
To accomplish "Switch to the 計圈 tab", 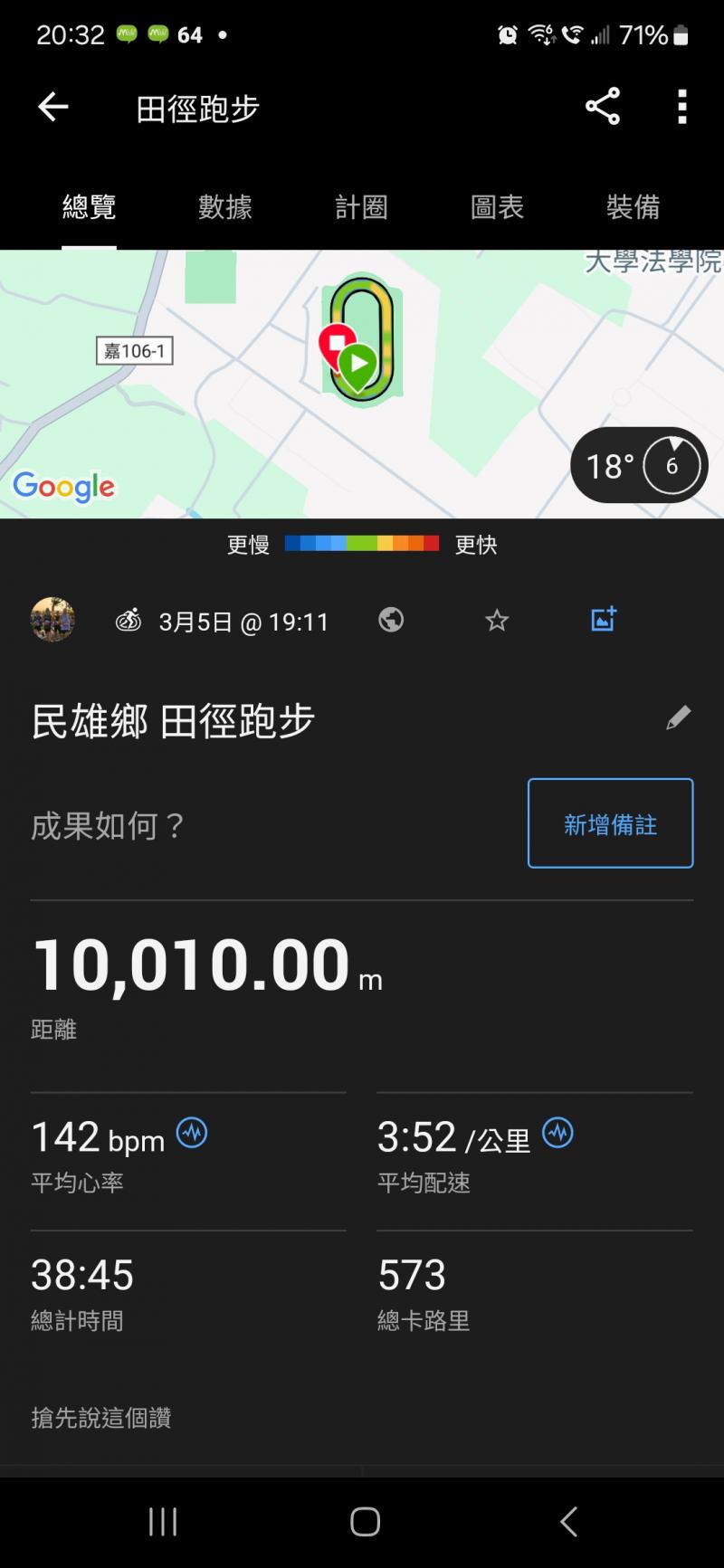I will [x=361, y=207].
